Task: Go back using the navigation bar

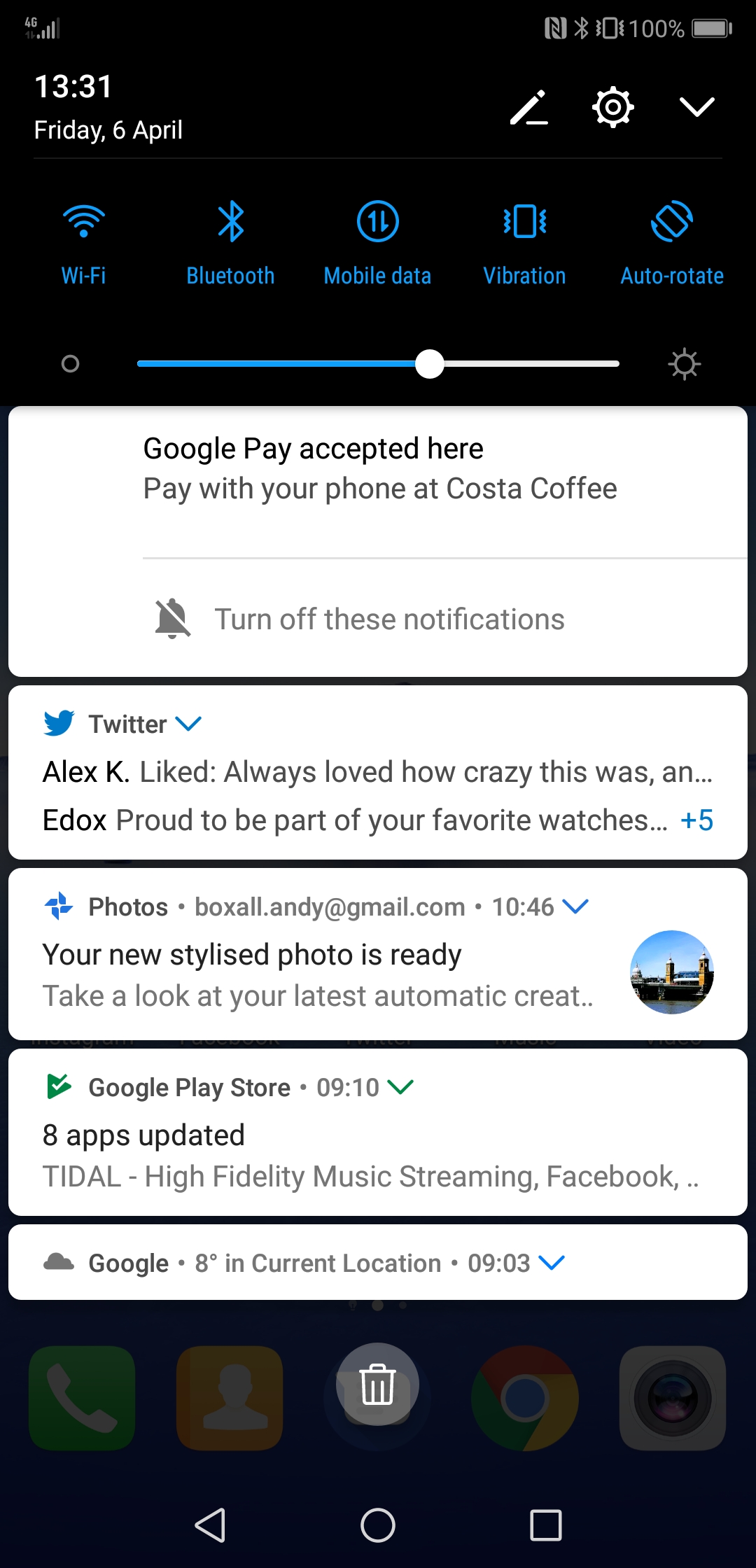Action: pos(210,1525)
